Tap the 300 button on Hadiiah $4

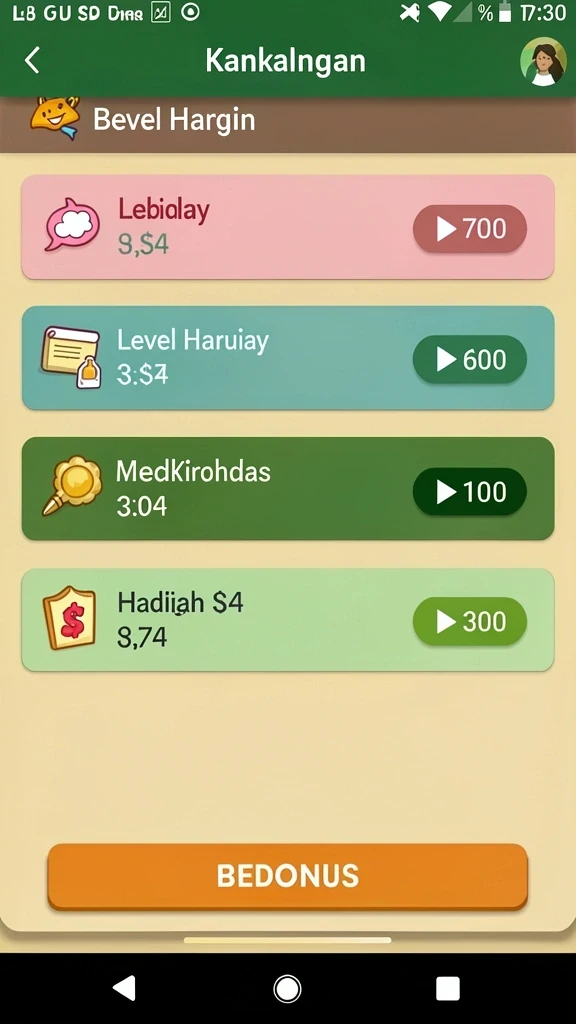click(x=470, y=621)
